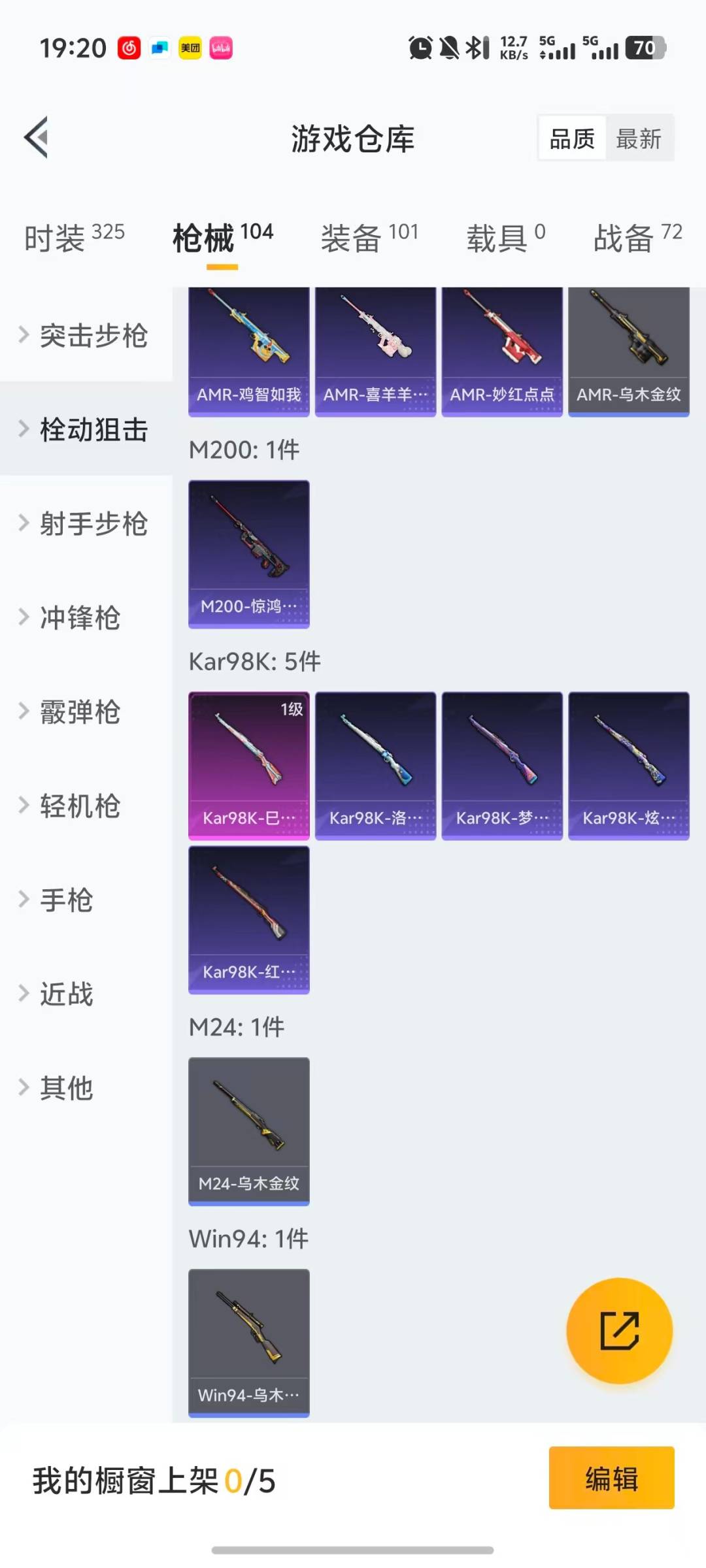The height and width of the screenshot is (1568, 706).
Task: Expand the 突击步枪 category
Action: pos(85,336)
